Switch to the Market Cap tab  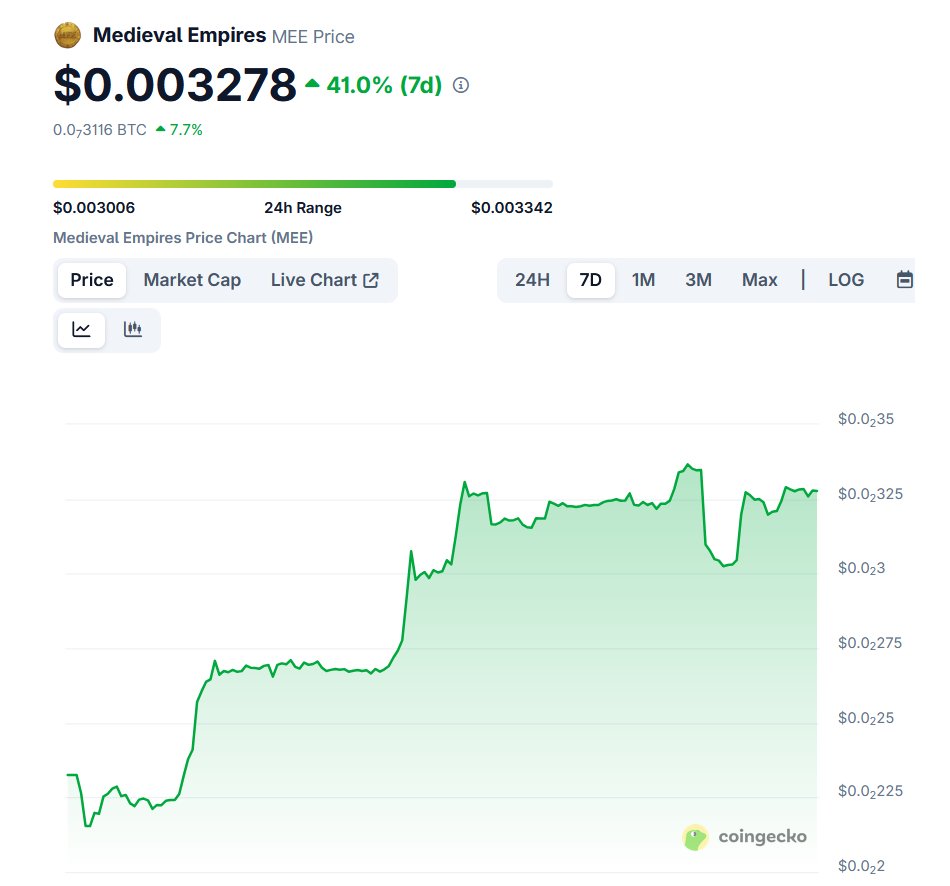coord(192,280)
